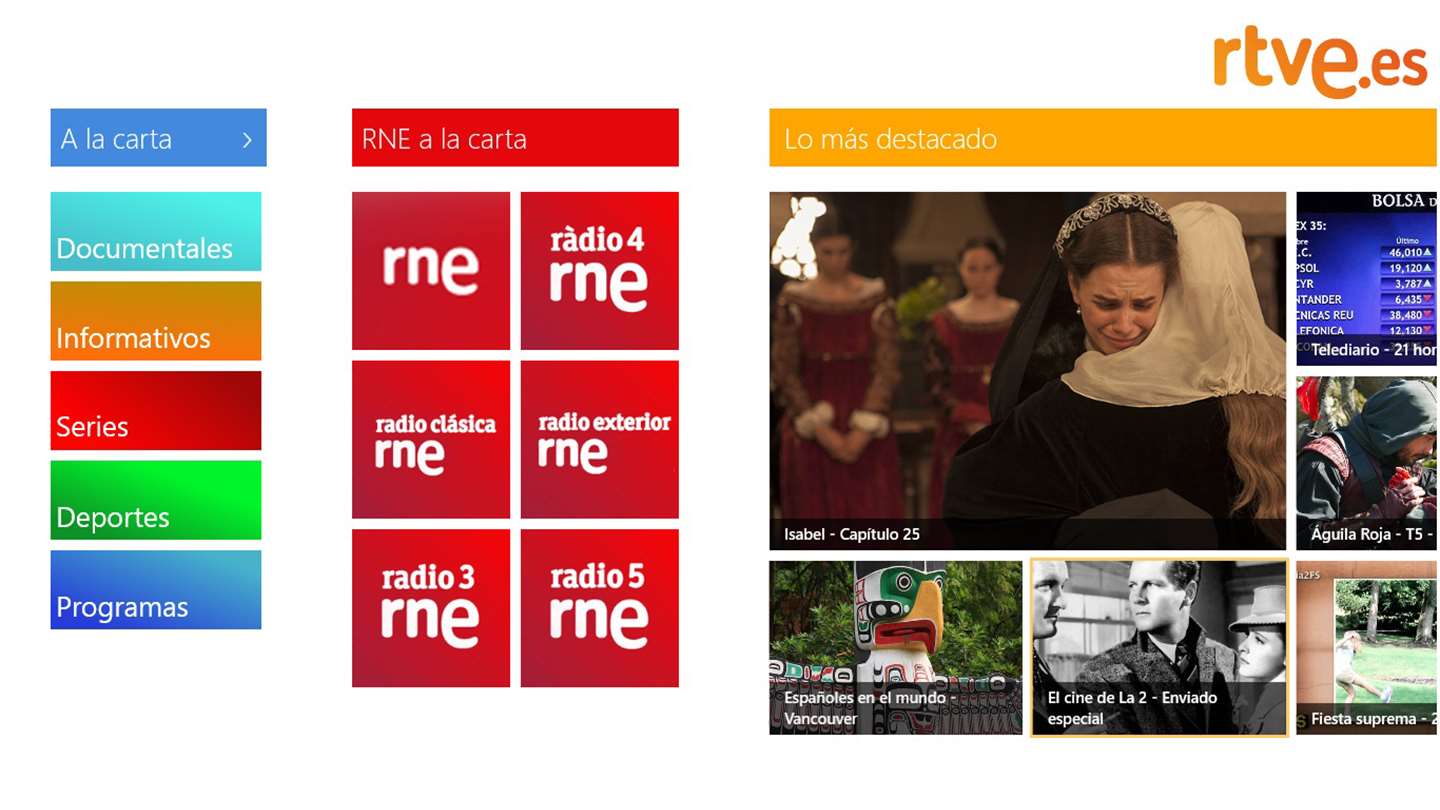1440x810 pixels.
Task: Listen to radio 3 rne
Action: coord(431,608)
